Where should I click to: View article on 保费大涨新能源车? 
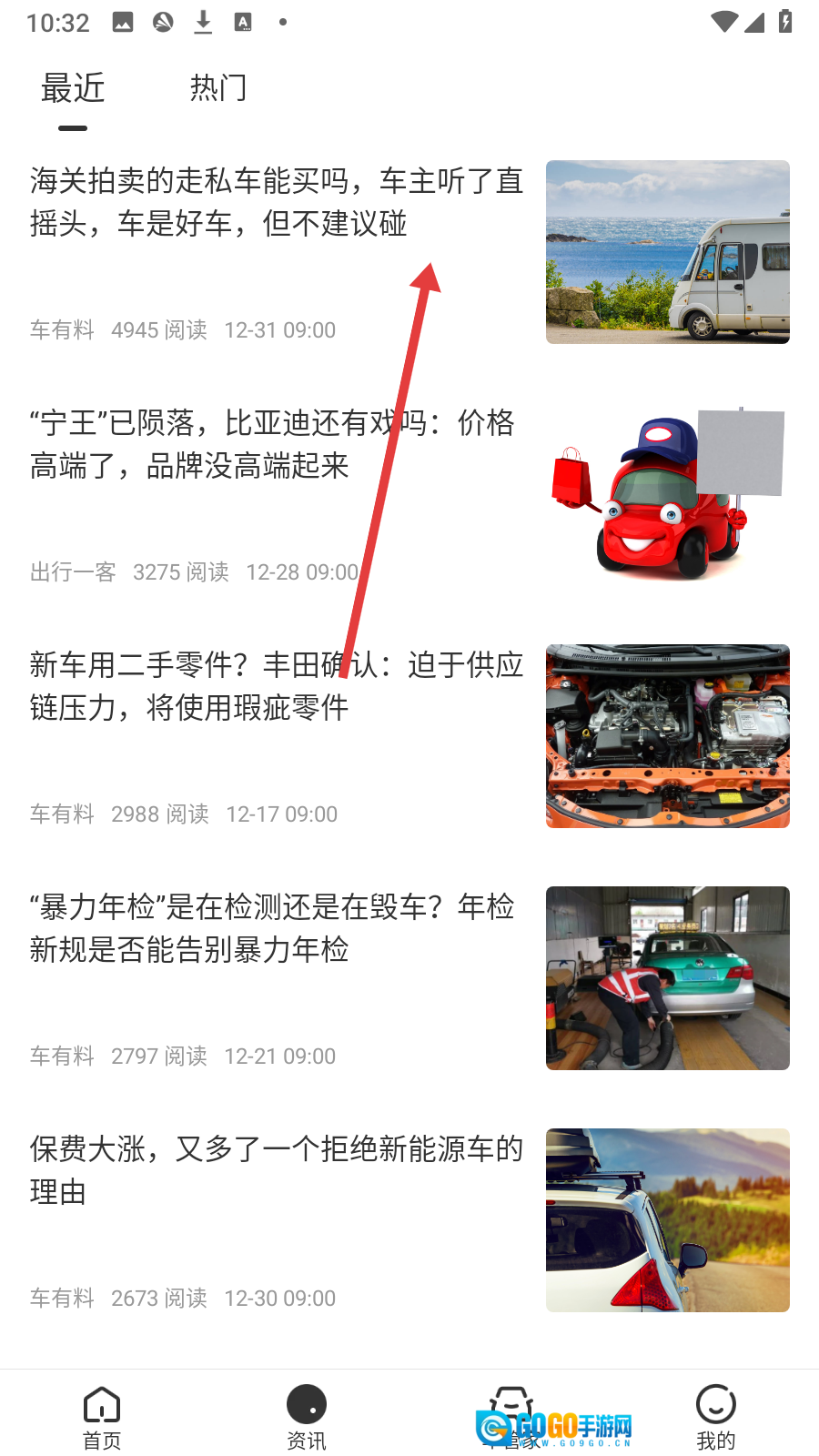[x=276, y=1170]
